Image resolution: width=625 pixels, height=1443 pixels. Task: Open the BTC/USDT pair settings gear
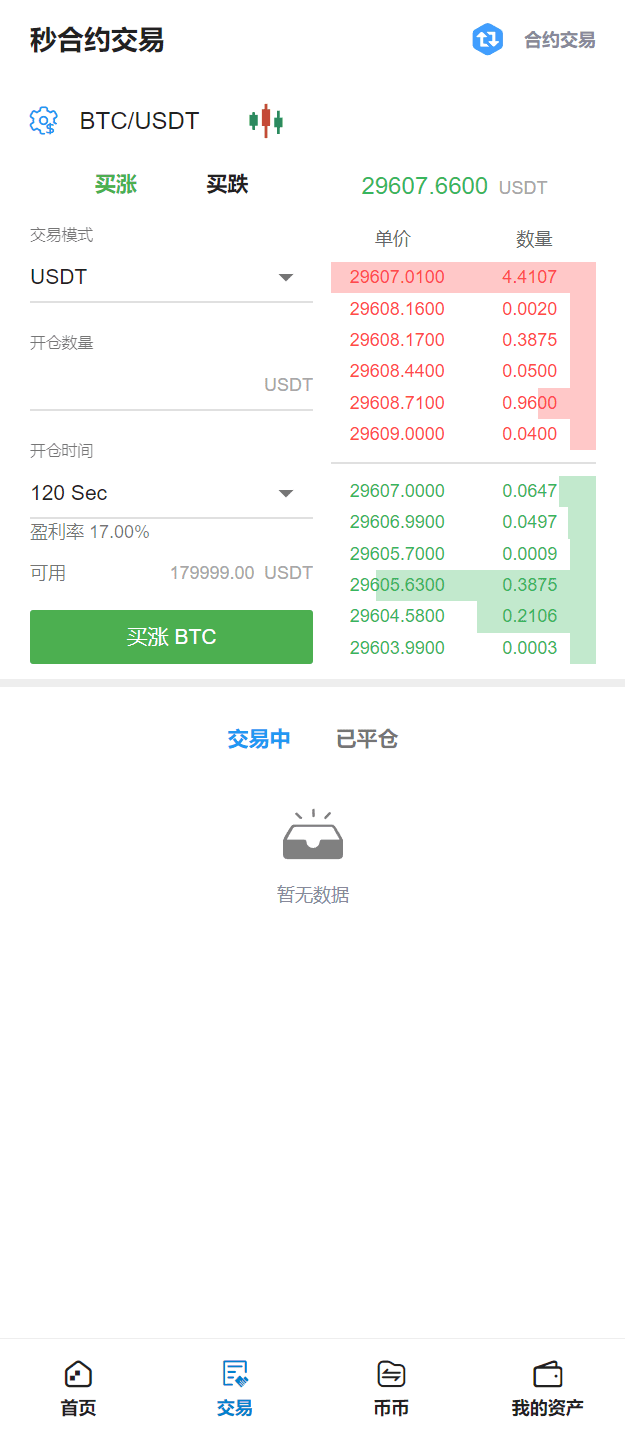point(44,121)
